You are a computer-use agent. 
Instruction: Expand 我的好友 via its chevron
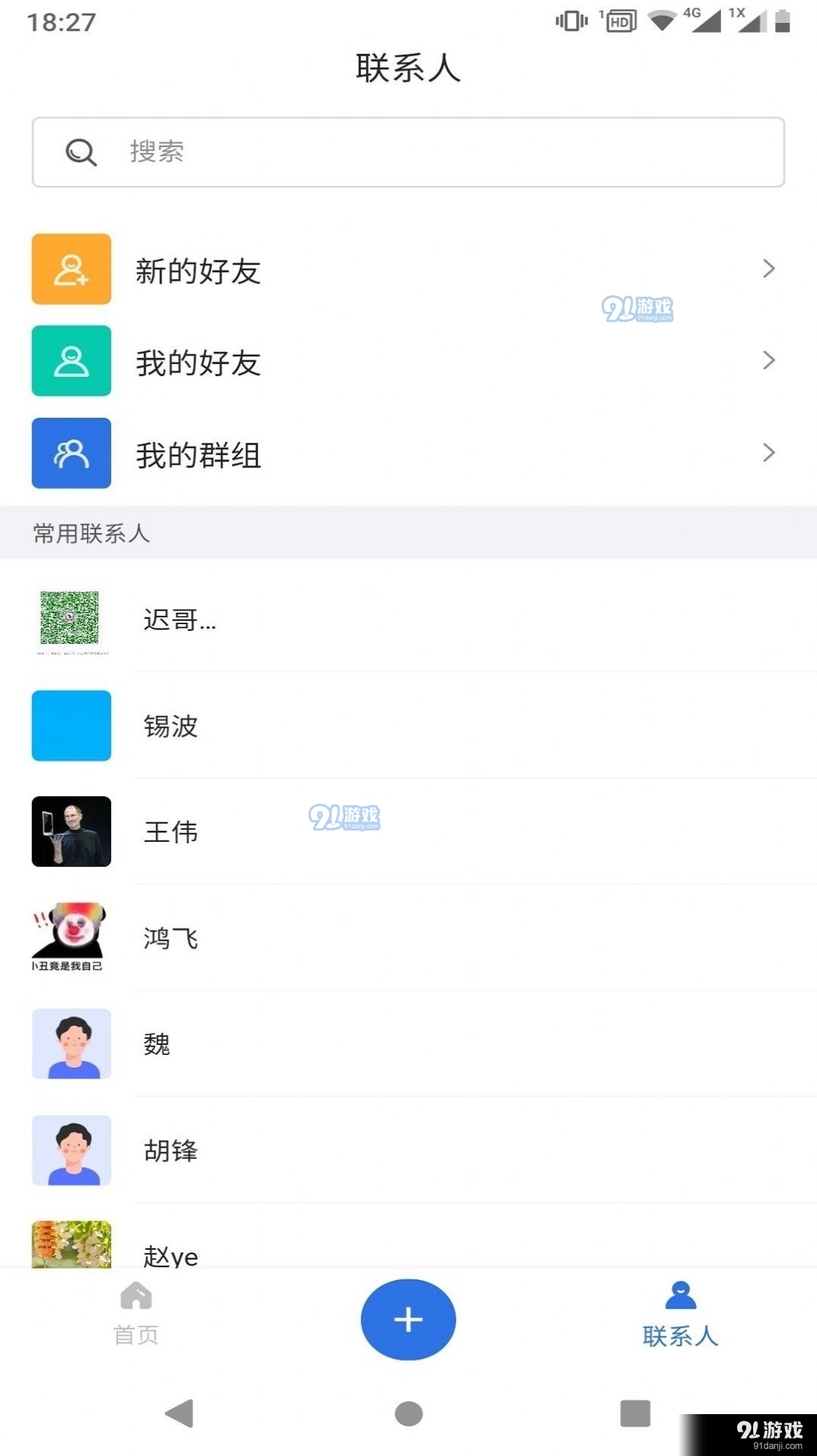click(770, 362)
